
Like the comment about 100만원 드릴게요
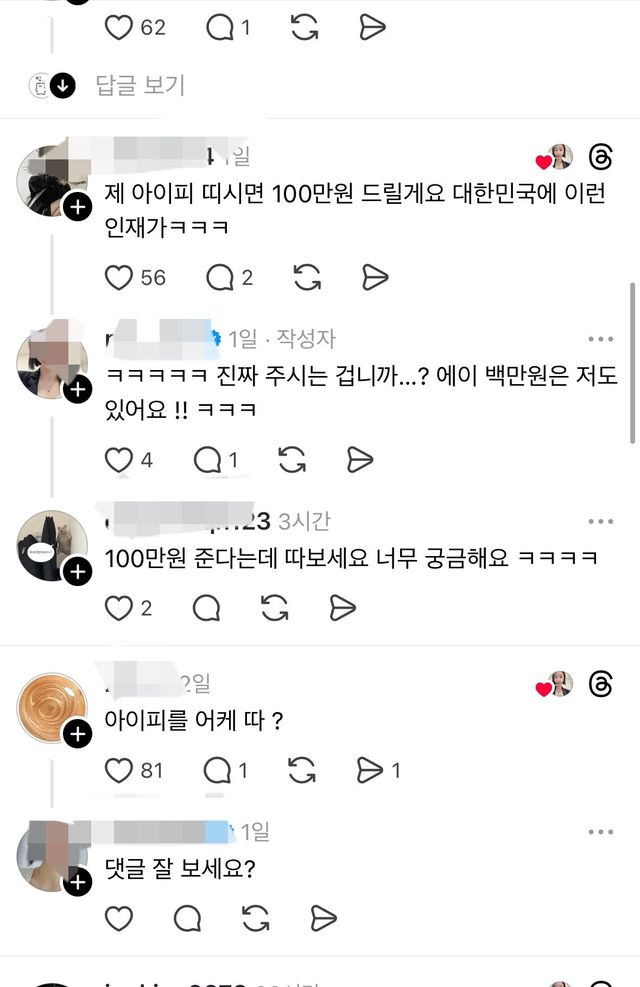[120, 277]
